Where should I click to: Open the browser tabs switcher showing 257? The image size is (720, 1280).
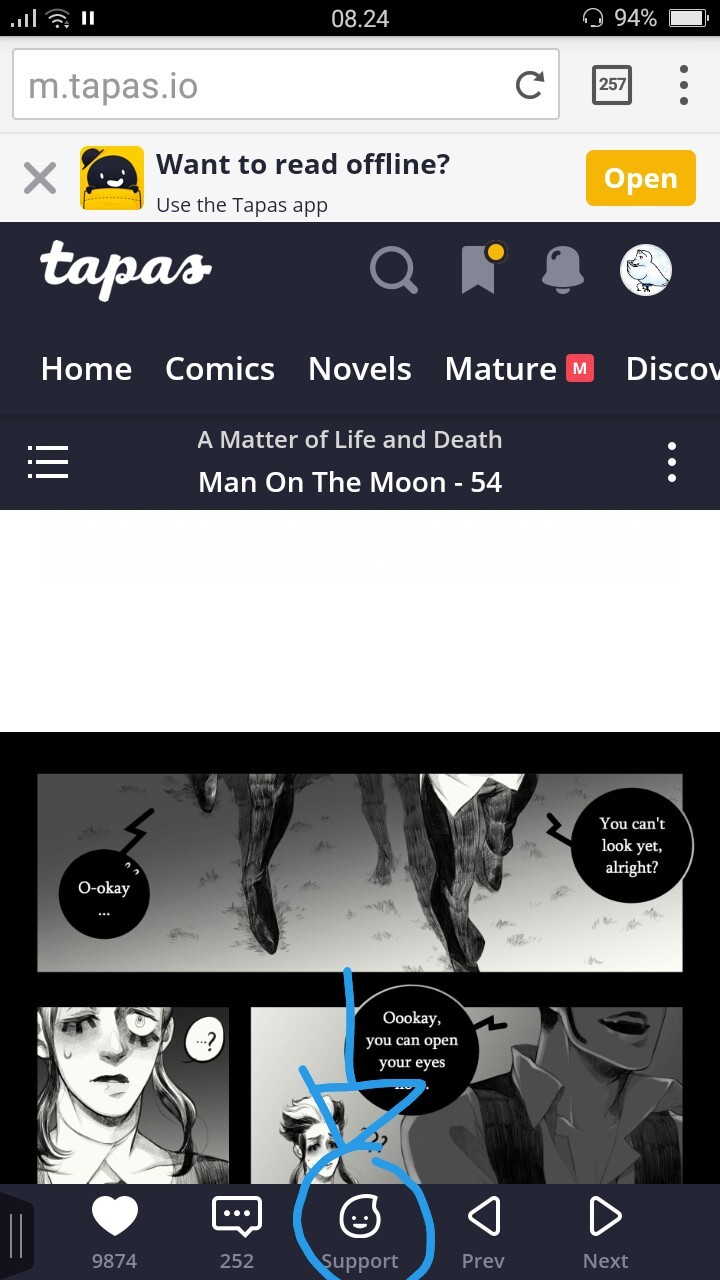(611, 85)
